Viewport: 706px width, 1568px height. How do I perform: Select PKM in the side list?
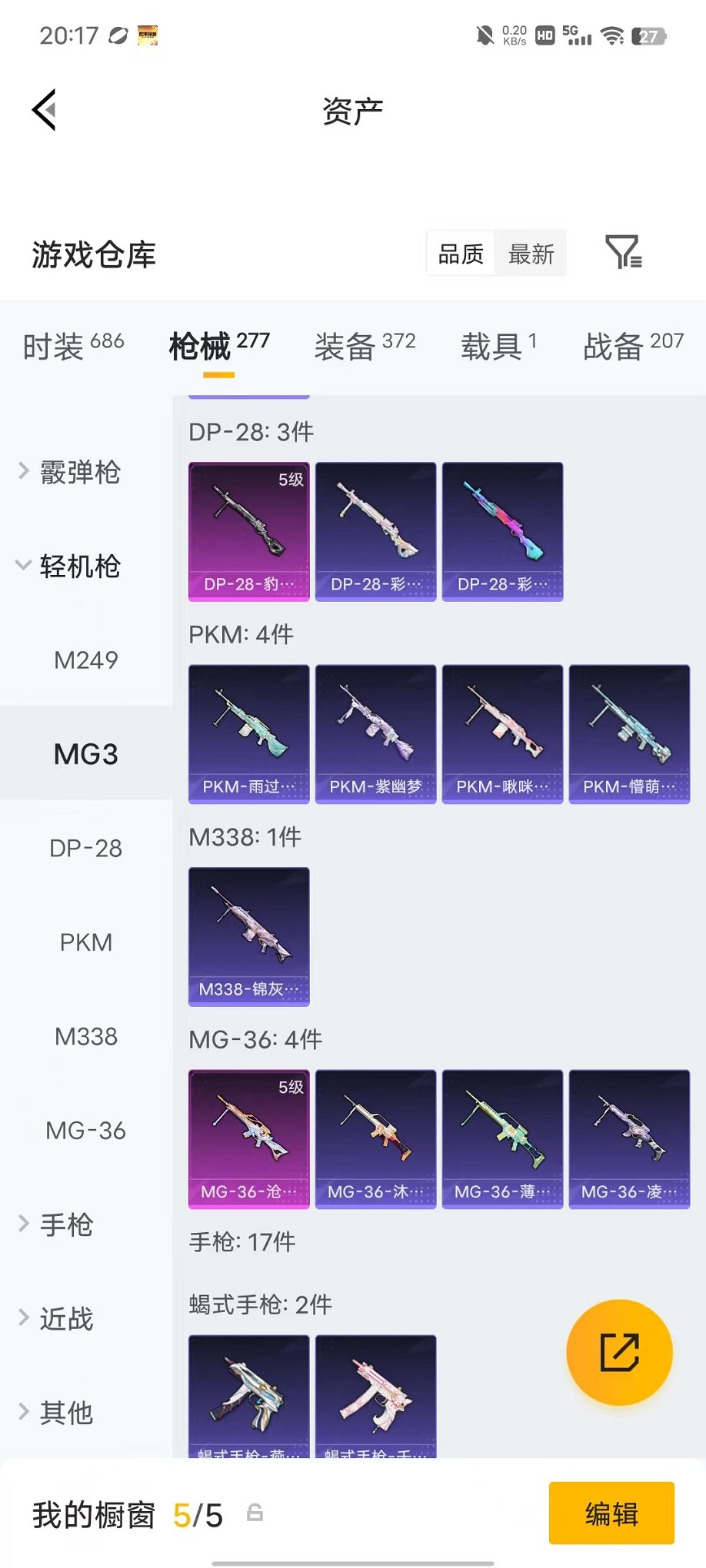86,942
